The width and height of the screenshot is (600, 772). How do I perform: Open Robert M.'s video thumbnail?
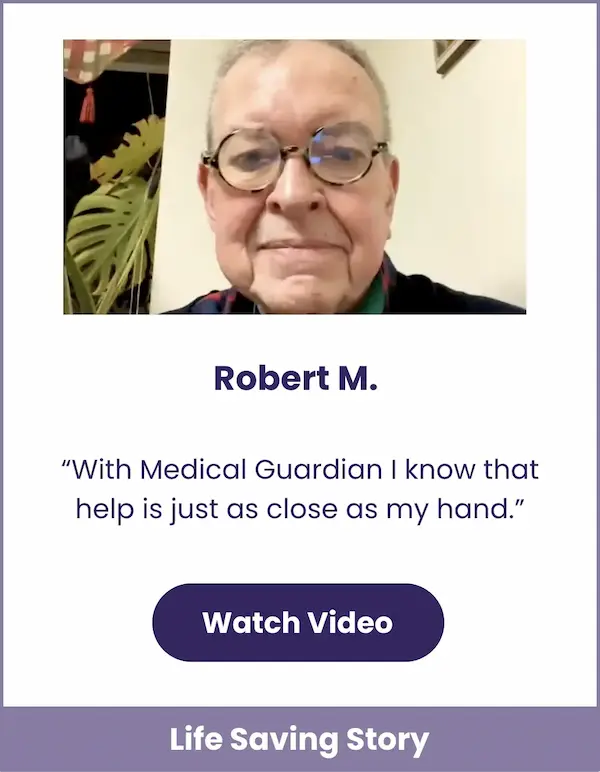coord(295,177)
